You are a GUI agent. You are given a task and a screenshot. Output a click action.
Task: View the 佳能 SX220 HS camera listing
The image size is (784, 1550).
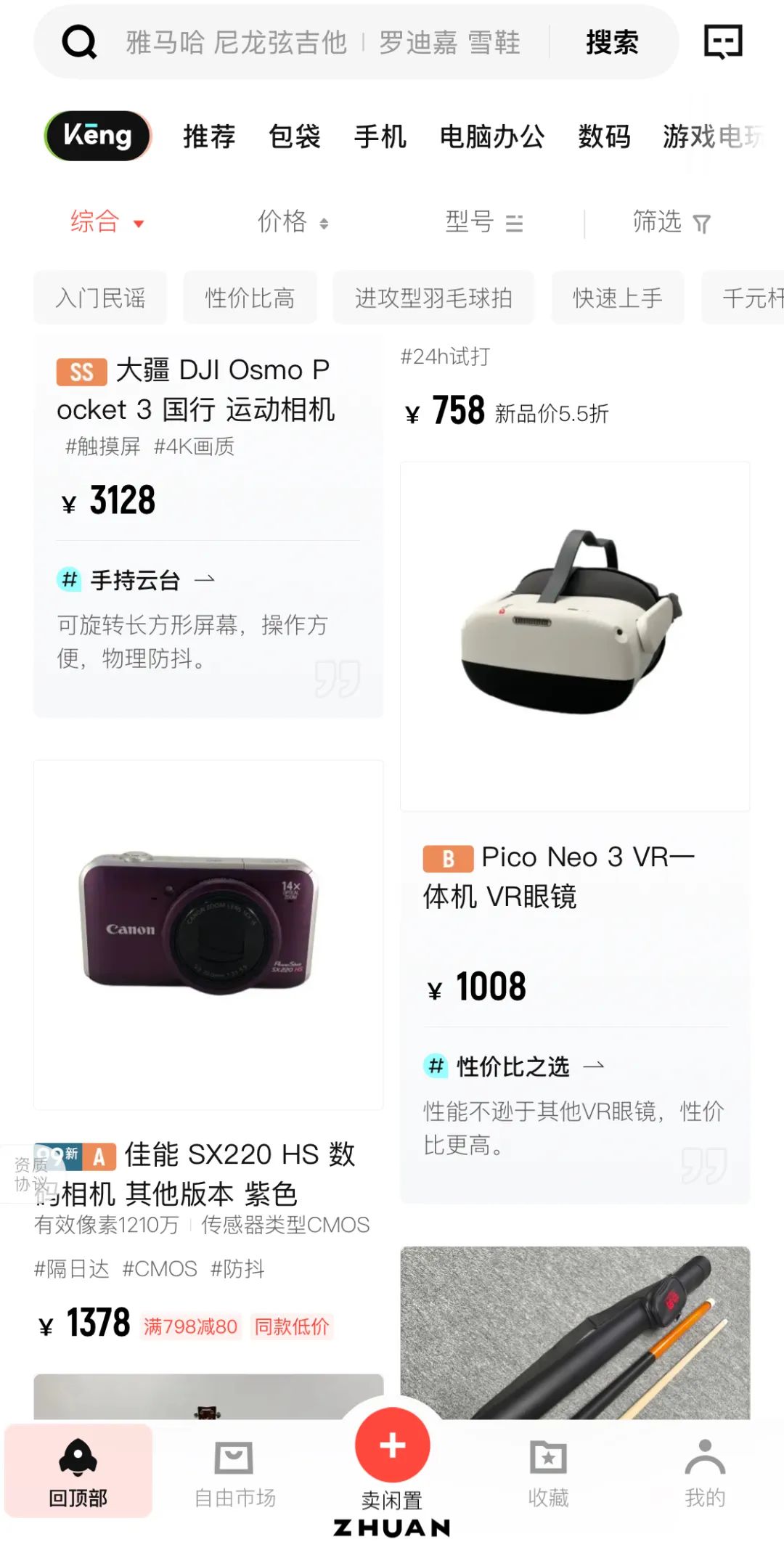(x=208, y=937)
